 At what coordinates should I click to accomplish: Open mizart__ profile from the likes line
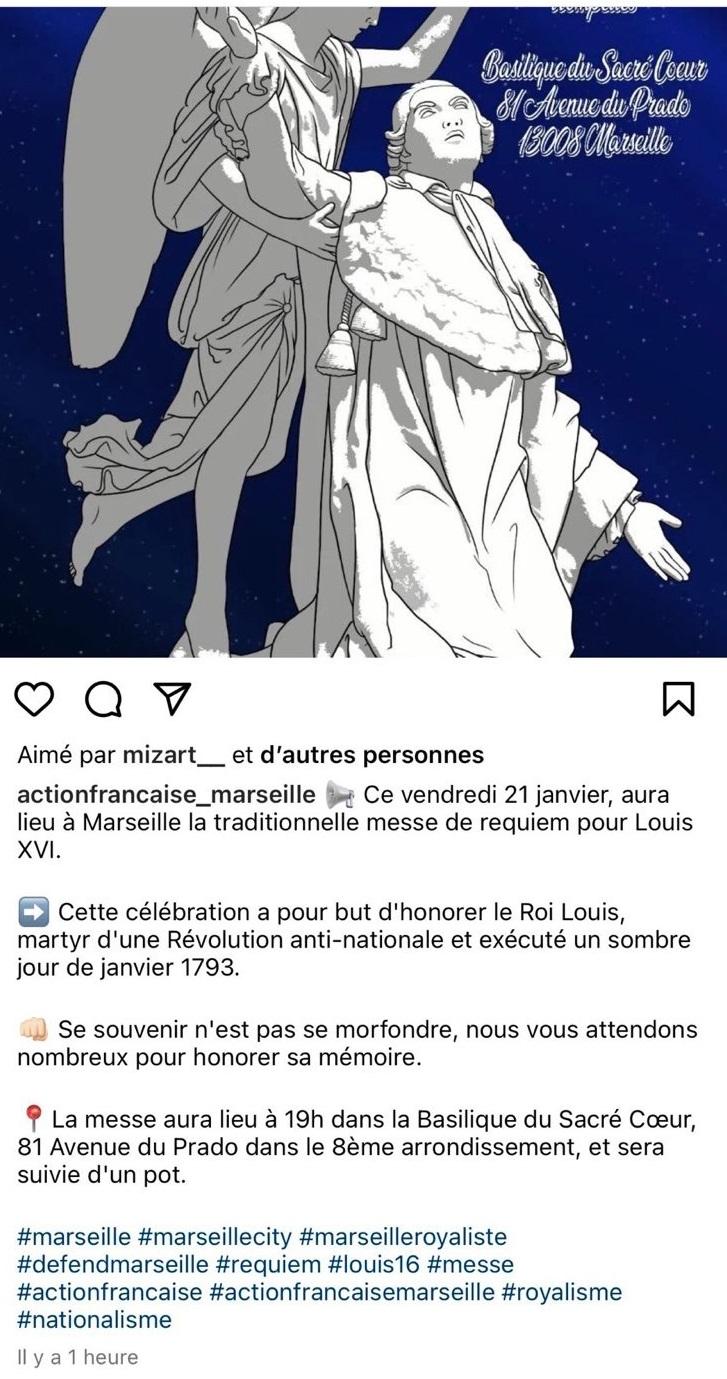[x=173, y=755]
